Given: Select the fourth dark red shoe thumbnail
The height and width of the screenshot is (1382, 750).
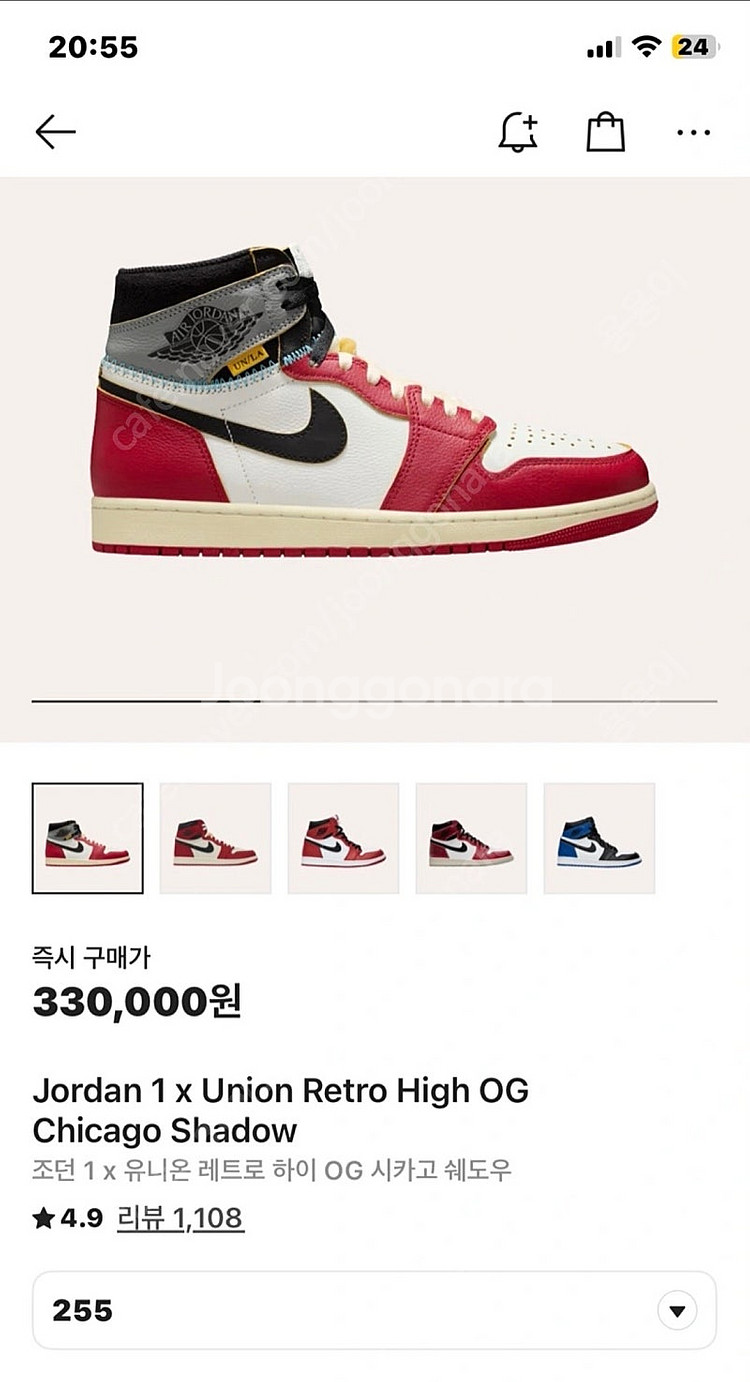Looking at the screenshot, I should (471, 838).
